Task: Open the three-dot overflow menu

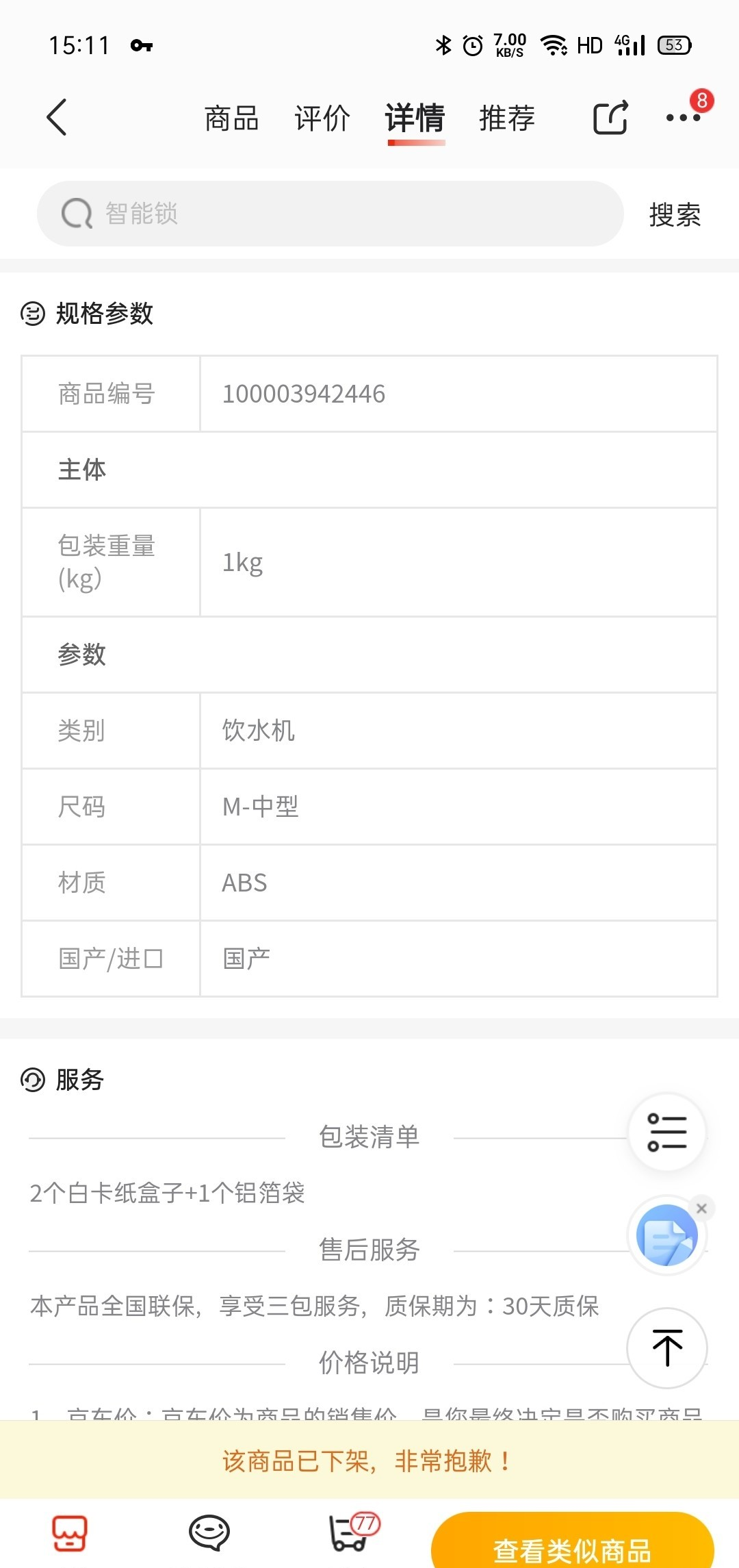Action: [x=683, y=118]
